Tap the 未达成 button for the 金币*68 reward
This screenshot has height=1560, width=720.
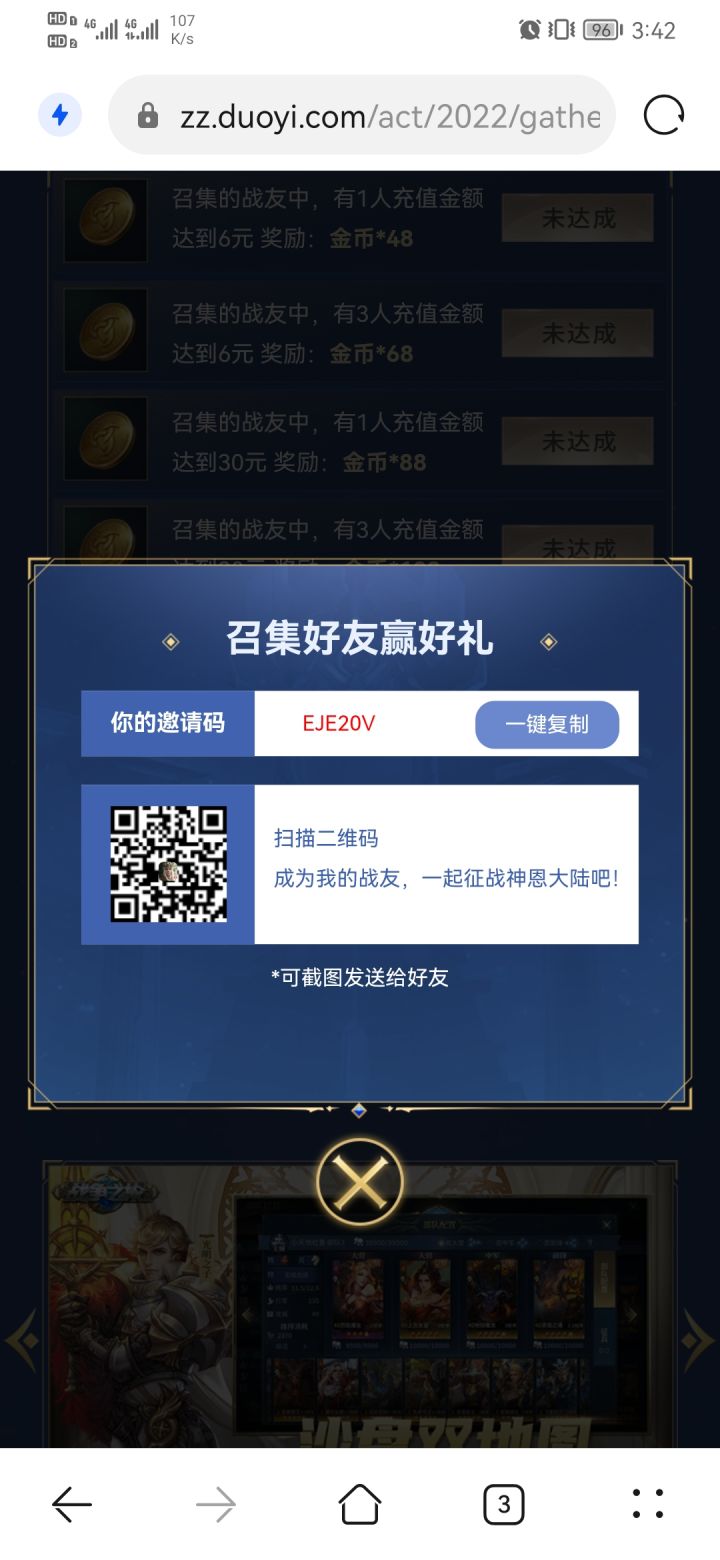(577, 332)
